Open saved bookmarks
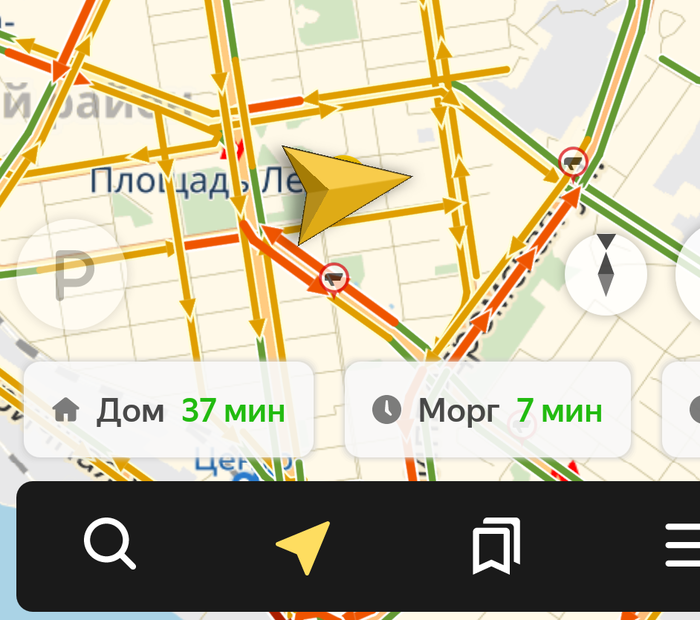The height and width of the screenshot is (620, 700). 496,546
